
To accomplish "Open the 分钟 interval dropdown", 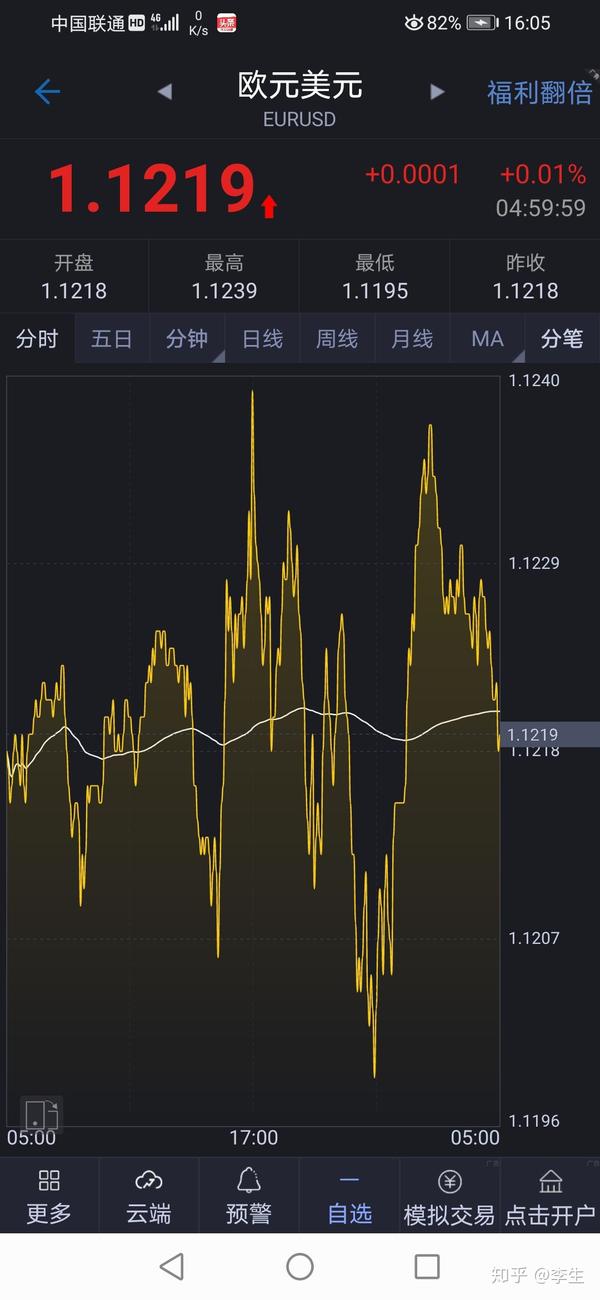I will pyautogui.click(x=187, y=339).
